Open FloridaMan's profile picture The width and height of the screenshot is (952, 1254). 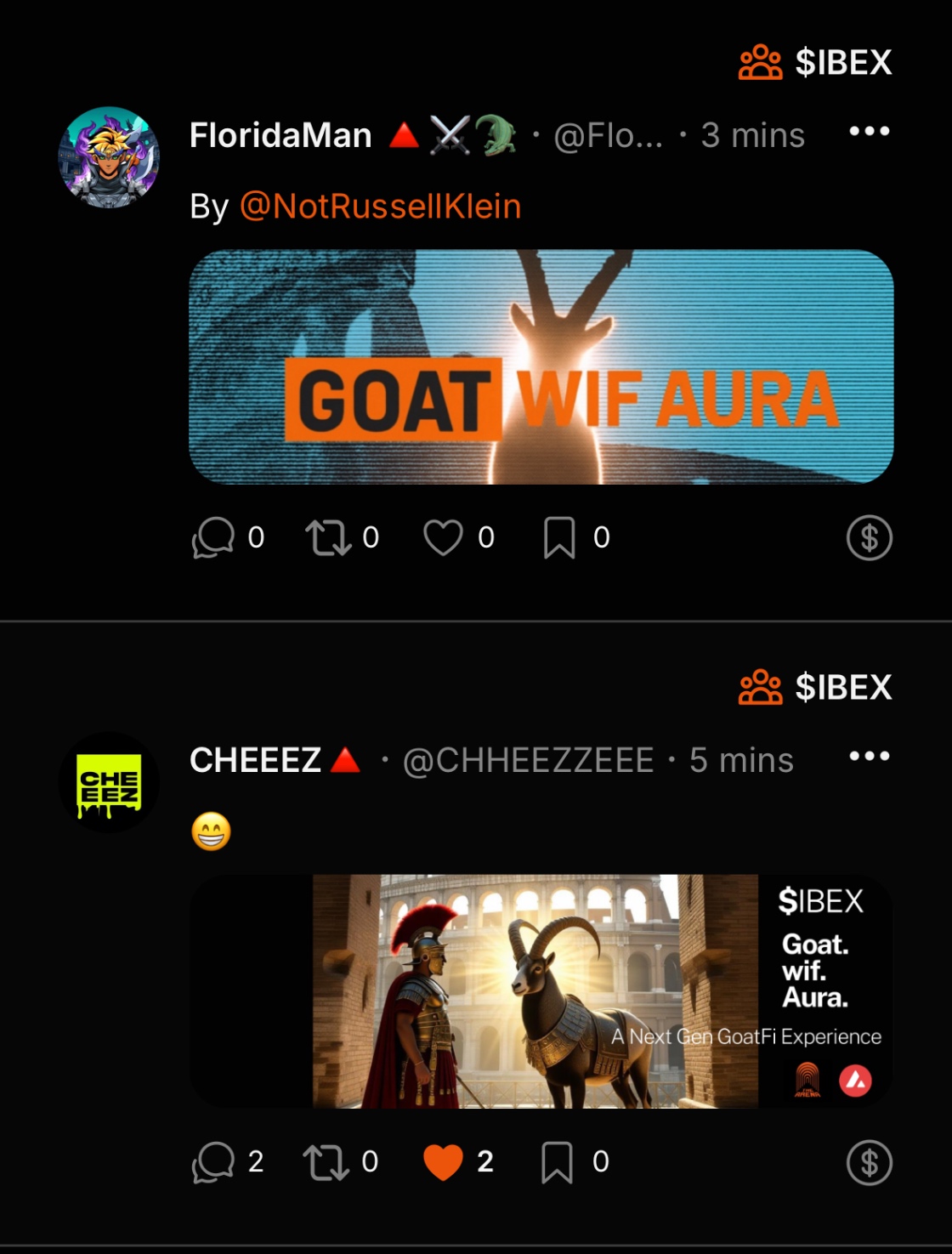pyautogui.click(x=109, y=157)
